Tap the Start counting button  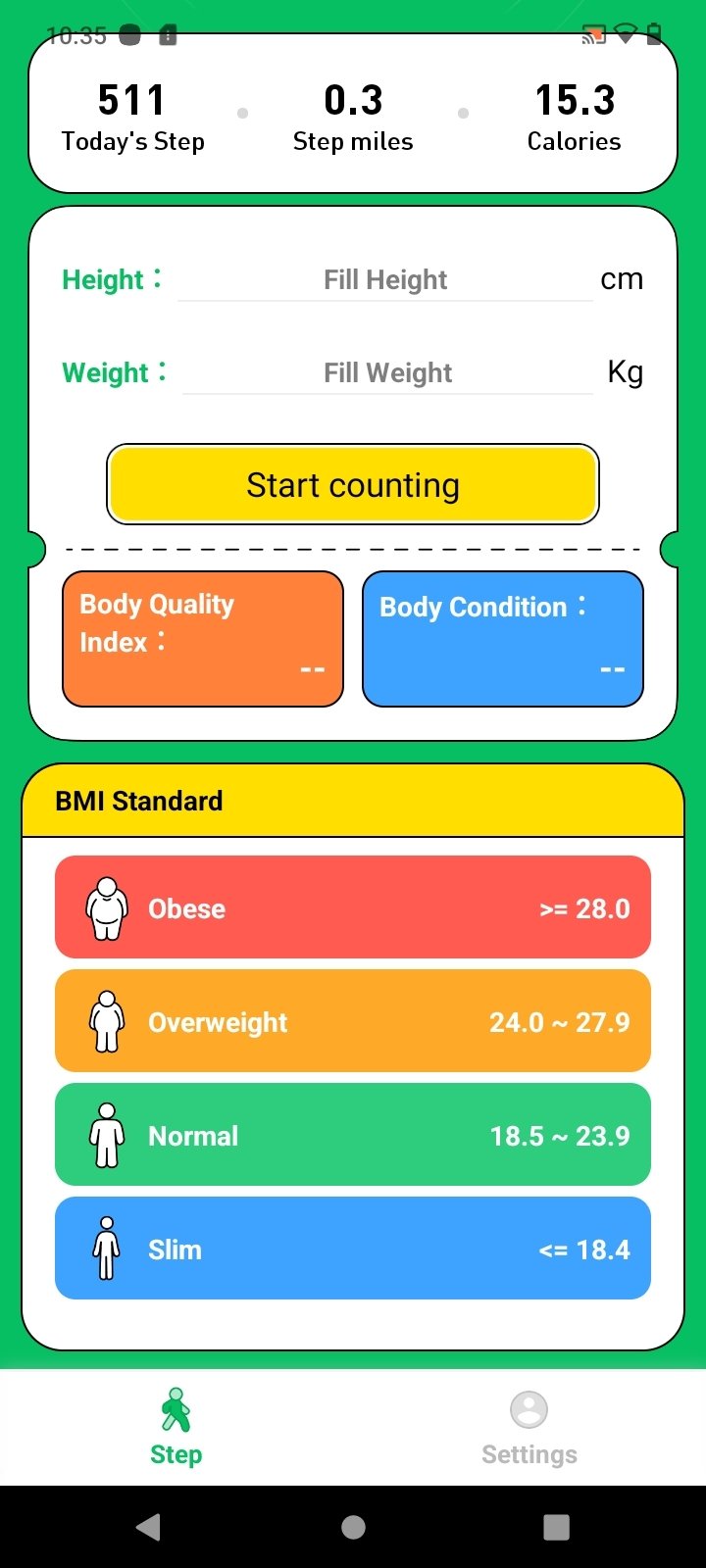pos(353,485)
